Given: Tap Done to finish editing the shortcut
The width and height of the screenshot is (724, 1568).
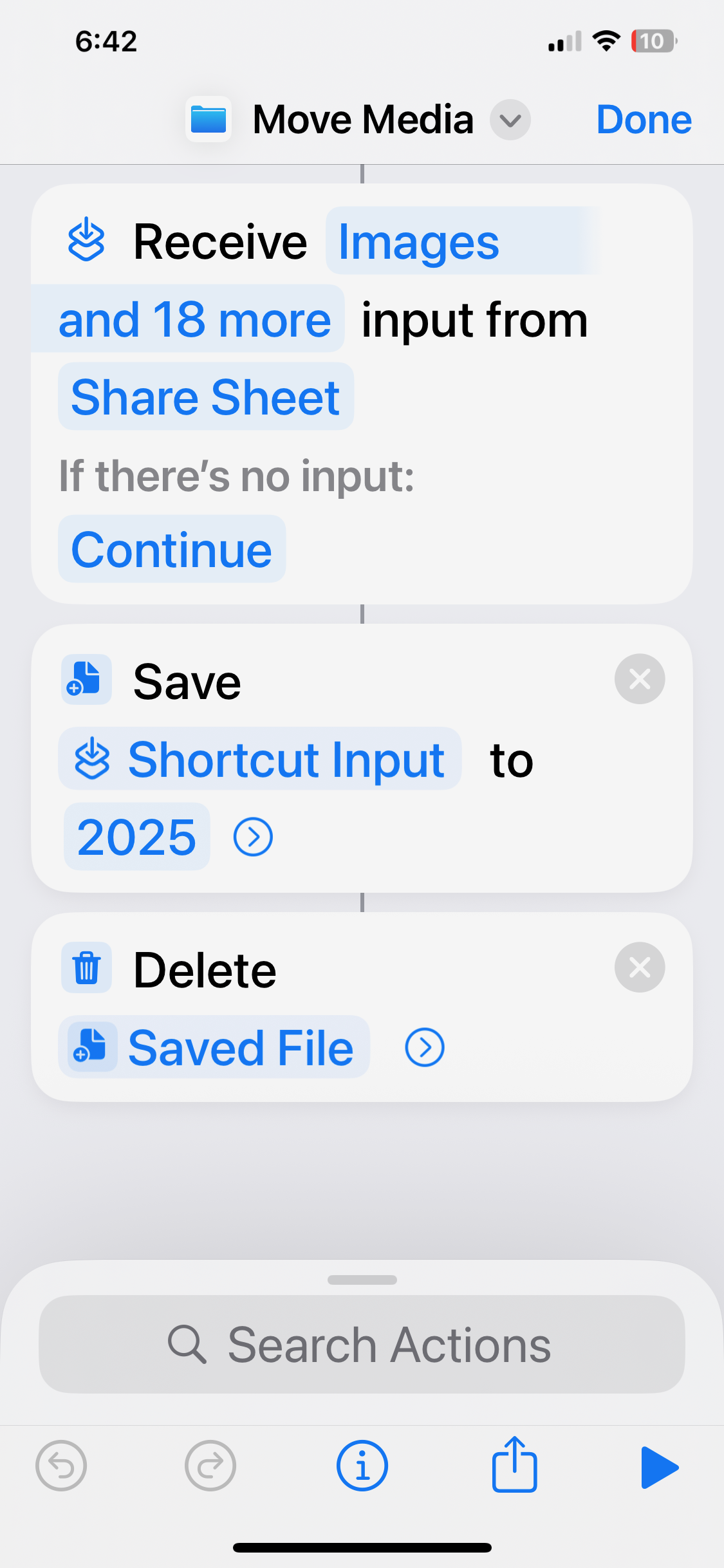Looking at the screenshot, I should coord(644,120).
